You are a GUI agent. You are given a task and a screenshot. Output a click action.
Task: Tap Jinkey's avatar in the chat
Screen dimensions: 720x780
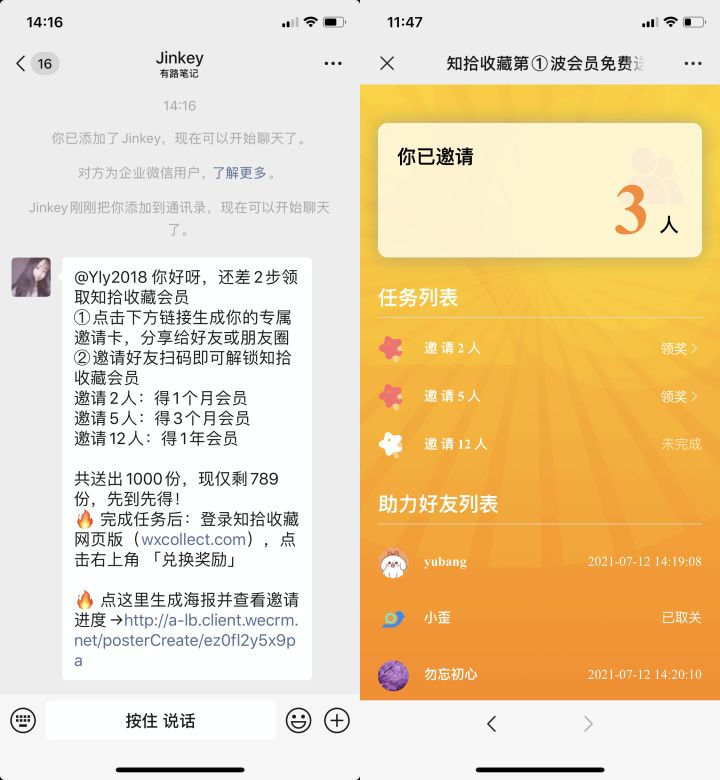click(x=31, y=277)
